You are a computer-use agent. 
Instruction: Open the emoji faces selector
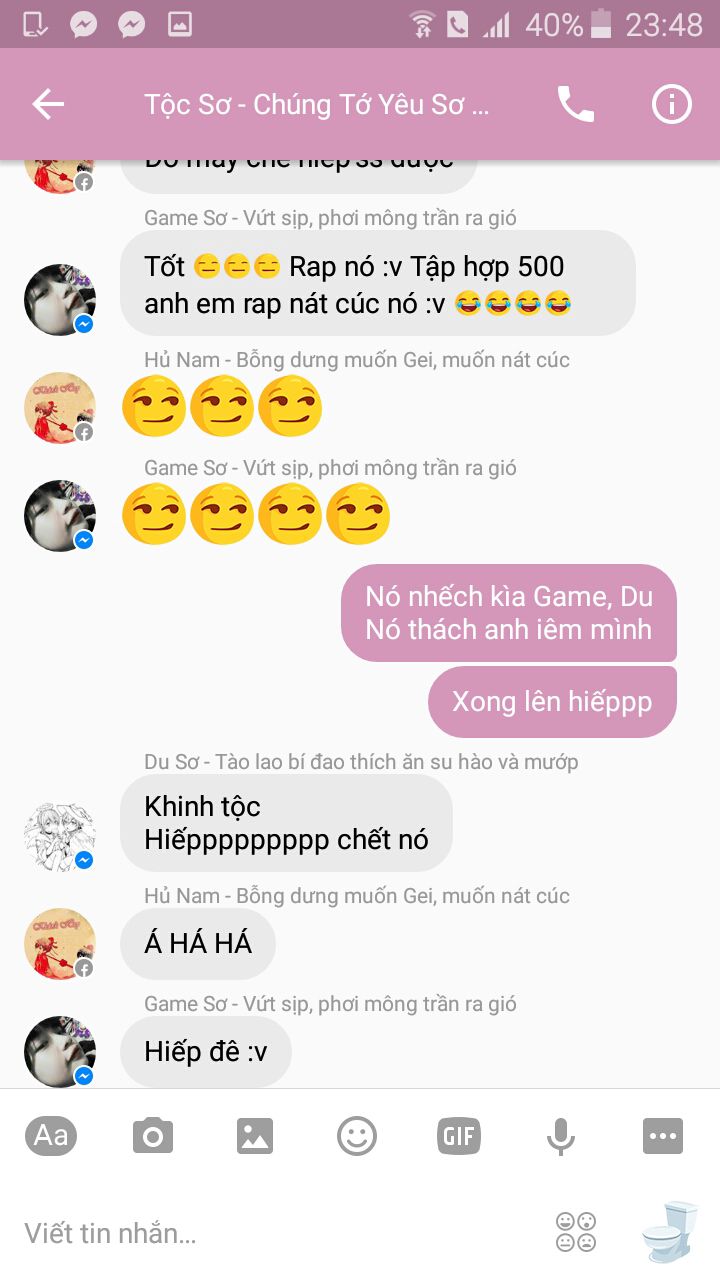tap(576, 1232)
